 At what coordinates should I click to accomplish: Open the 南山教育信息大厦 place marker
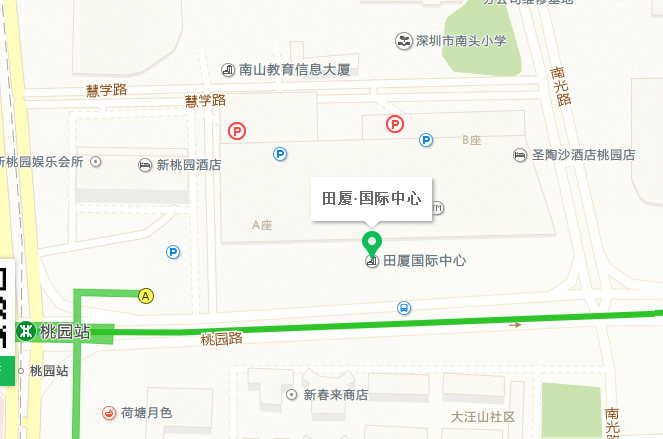point(227,70)
